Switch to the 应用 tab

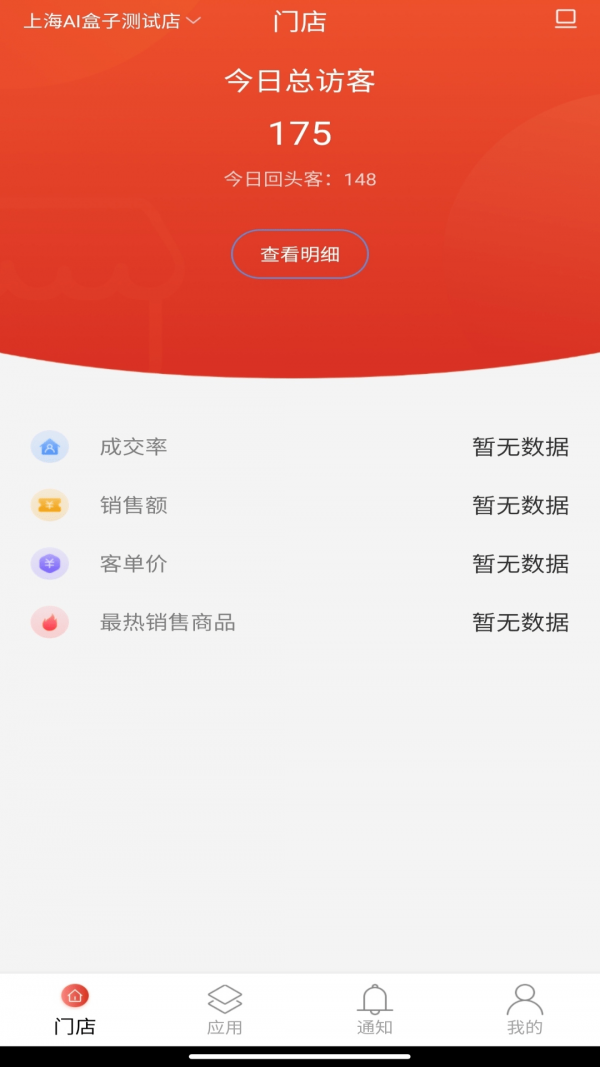(225, 1008)
